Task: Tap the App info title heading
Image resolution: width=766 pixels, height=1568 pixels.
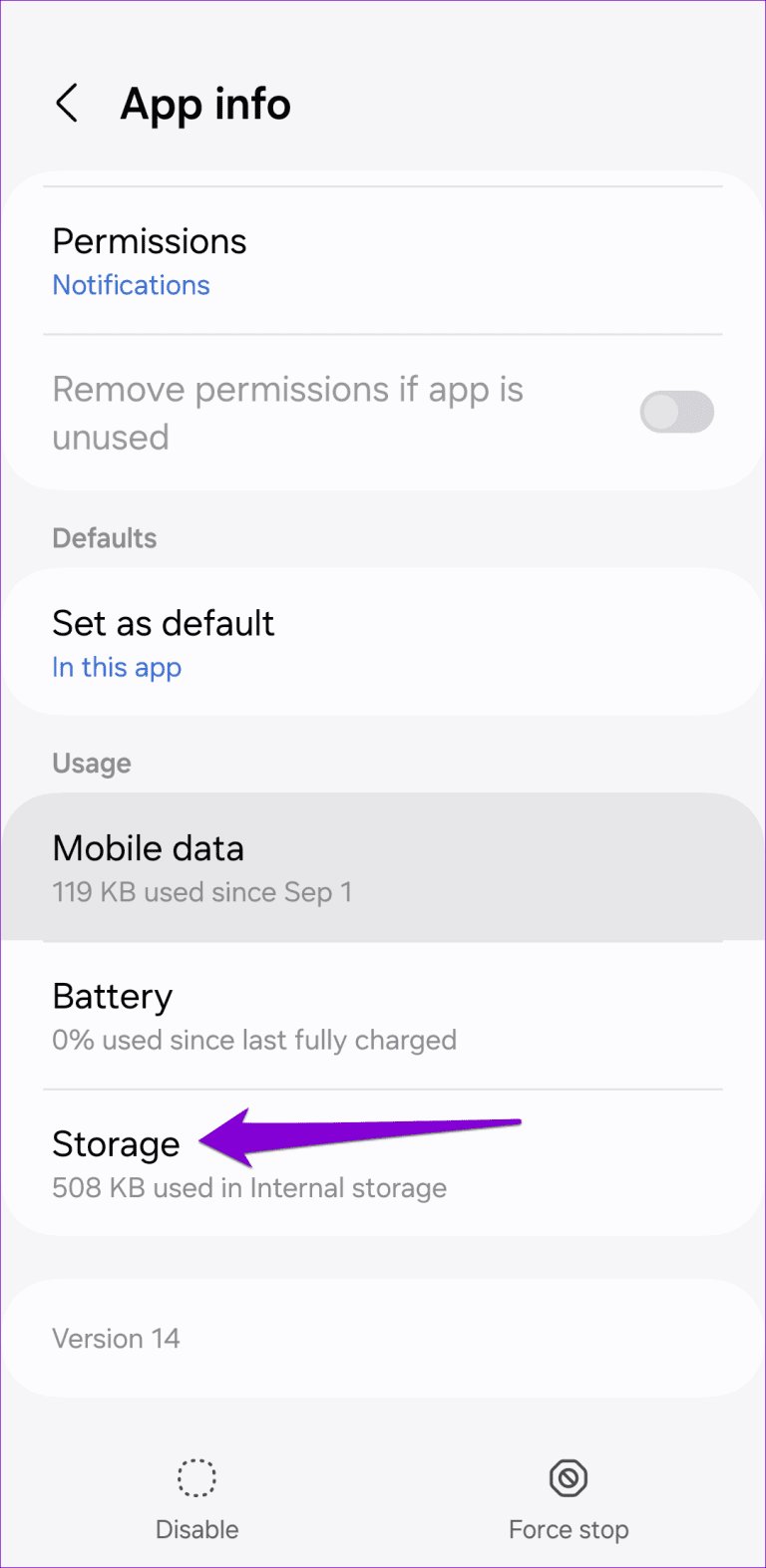Action: coord(205,103)
